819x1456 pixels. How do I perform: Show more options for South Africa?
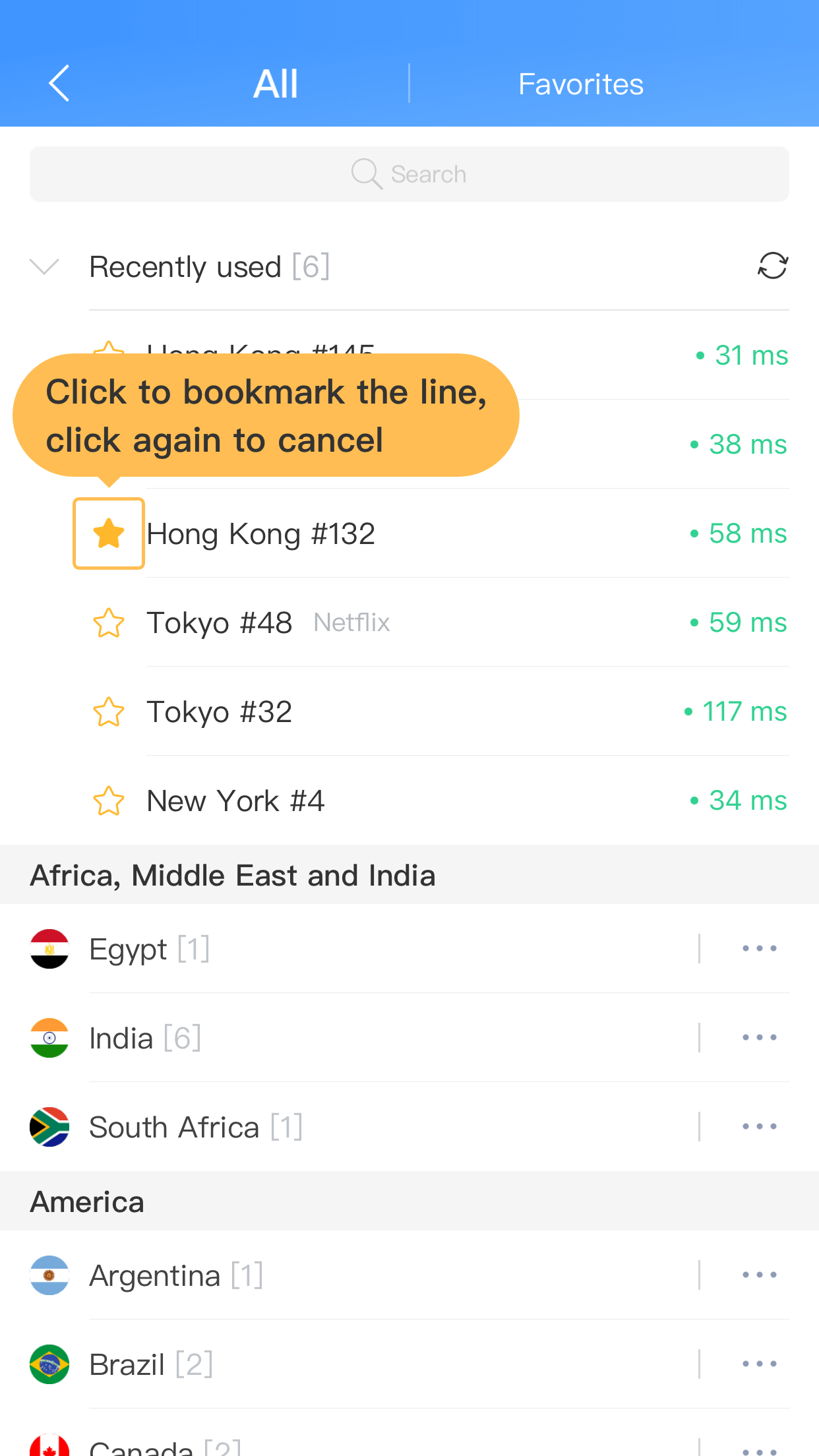click(759, 1126)
